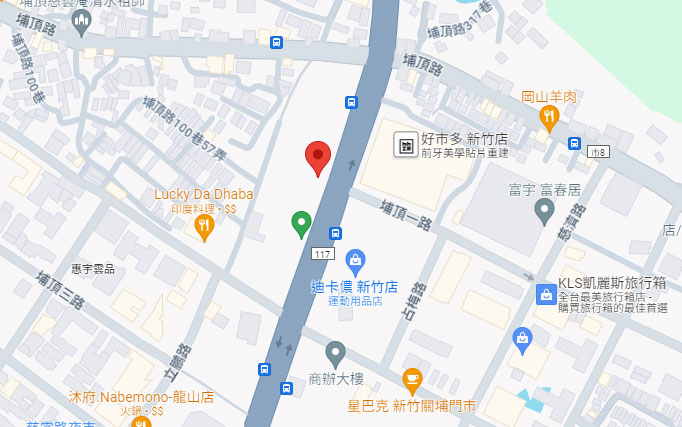This screenshot has width=682, height=427.
Task: Open 岡山羊肉 restaurant marker
Action: [549, 118]
